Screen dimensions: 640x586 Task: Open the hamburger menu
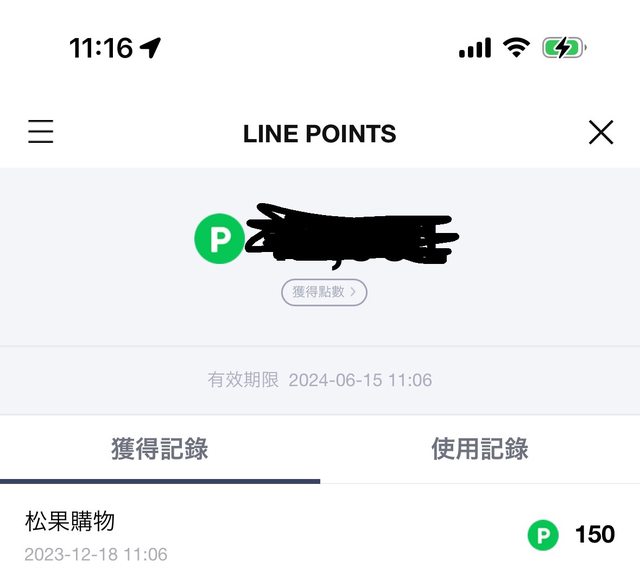click(x=41, y=132)
